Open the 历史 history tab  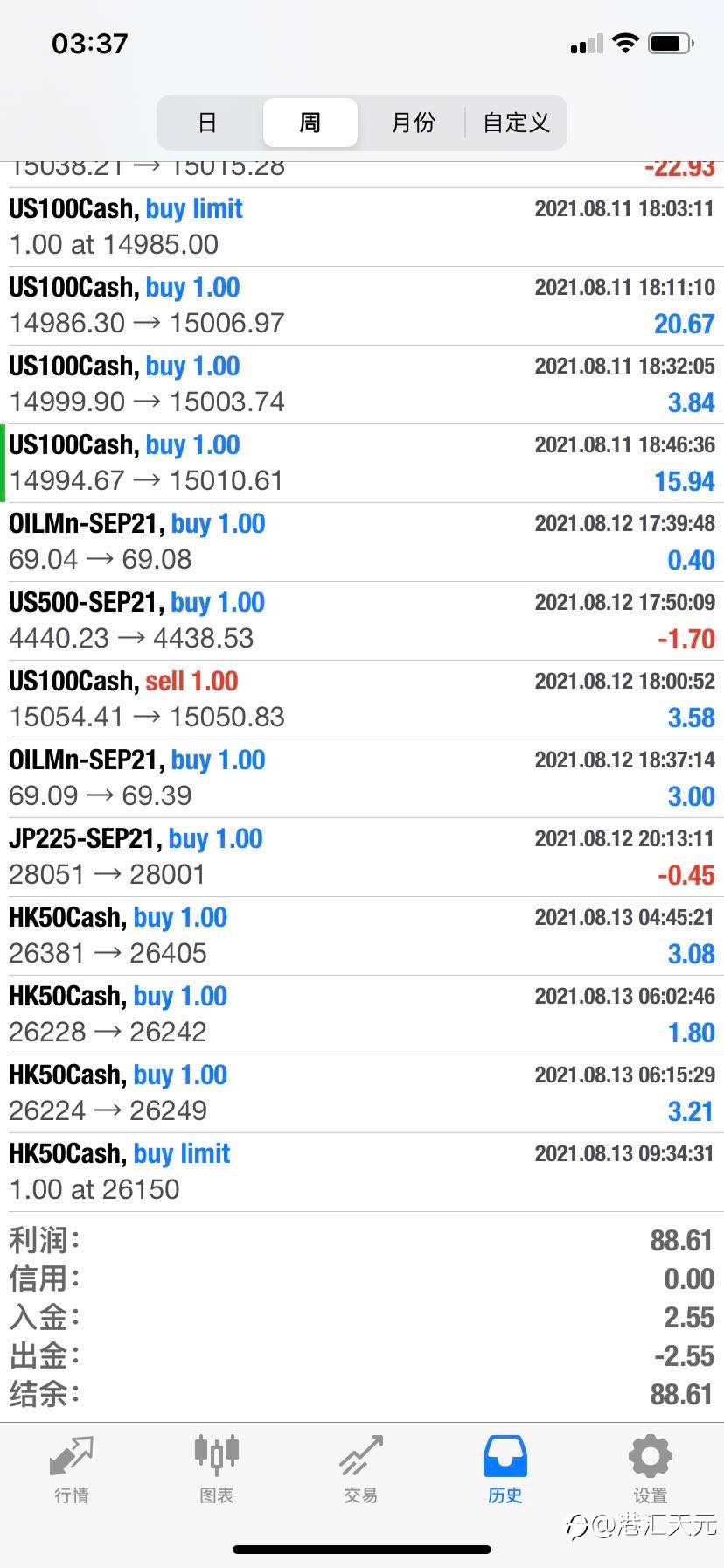(505, 1469)
